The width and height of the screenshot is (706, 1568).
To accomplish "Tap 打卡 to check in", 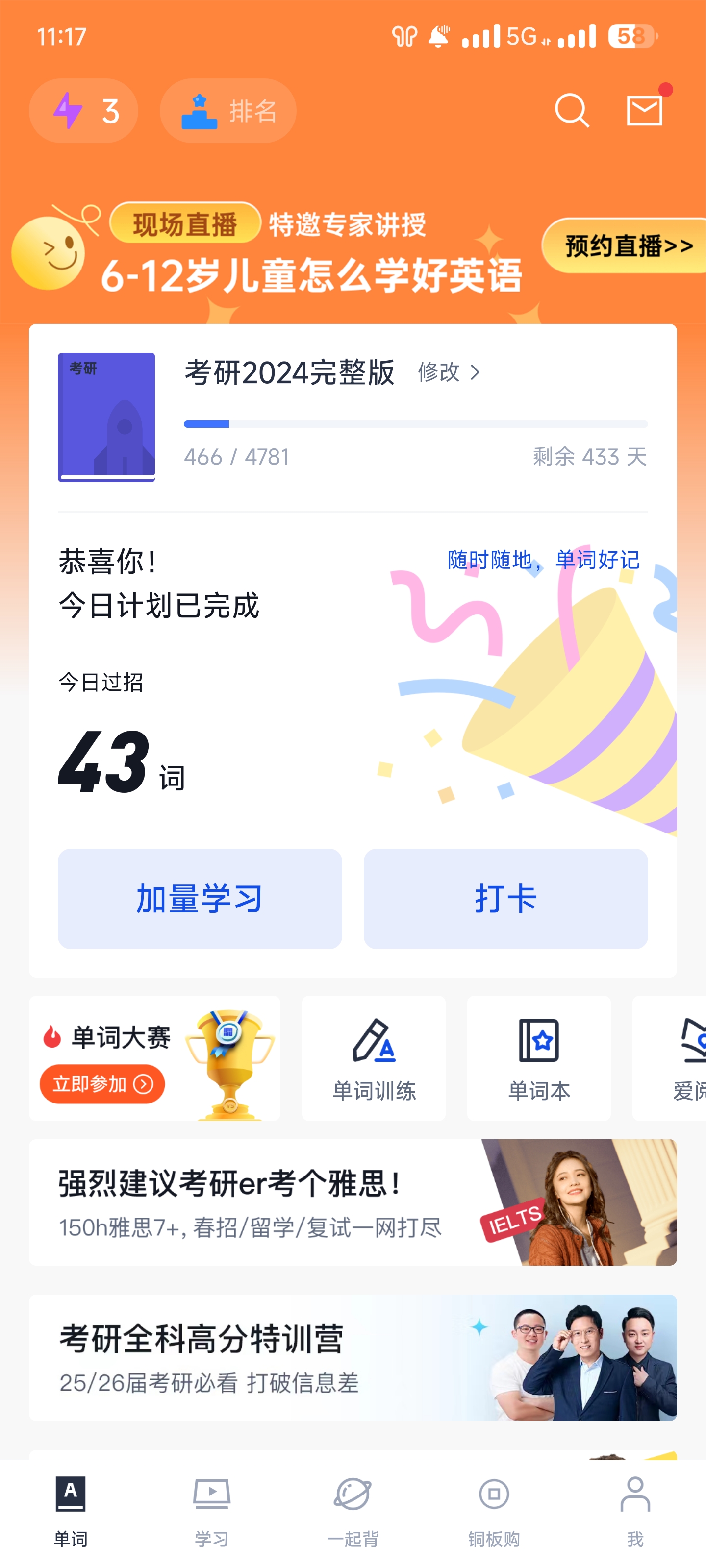I will point(505,899).
